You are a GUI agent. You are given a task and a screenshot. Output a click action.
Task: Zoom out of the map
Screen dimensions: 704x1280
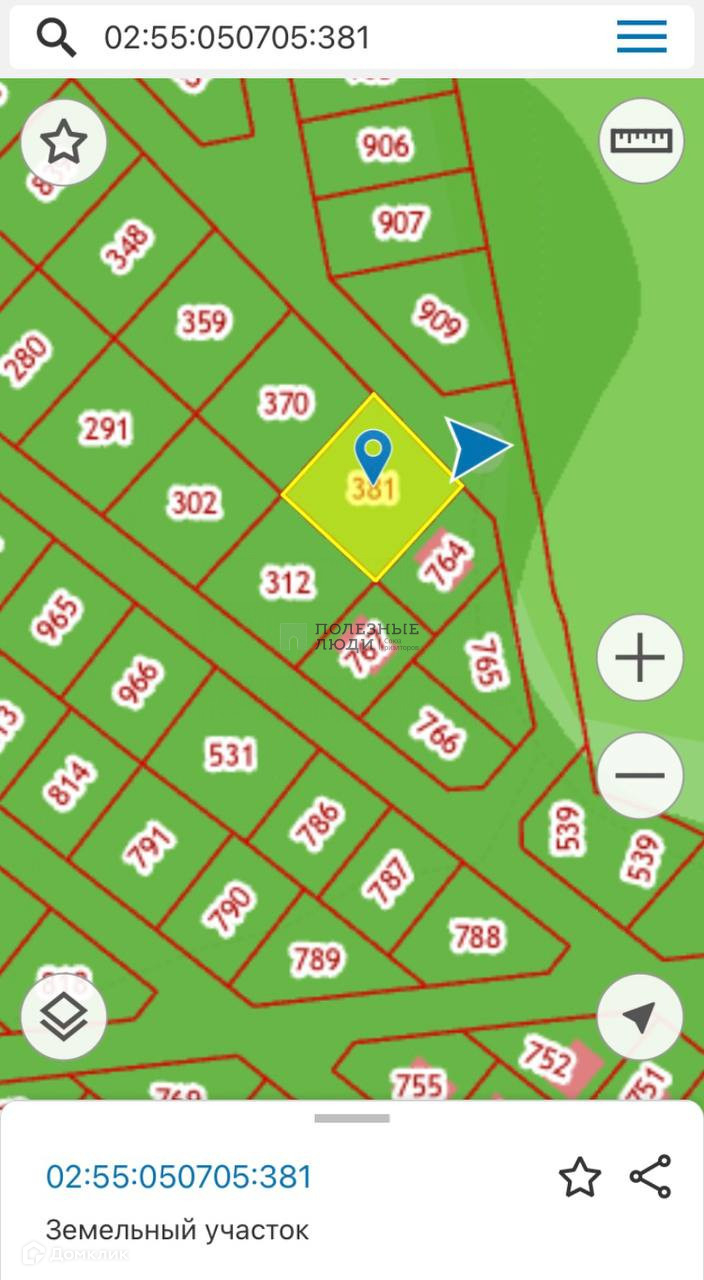pos(640,775)
